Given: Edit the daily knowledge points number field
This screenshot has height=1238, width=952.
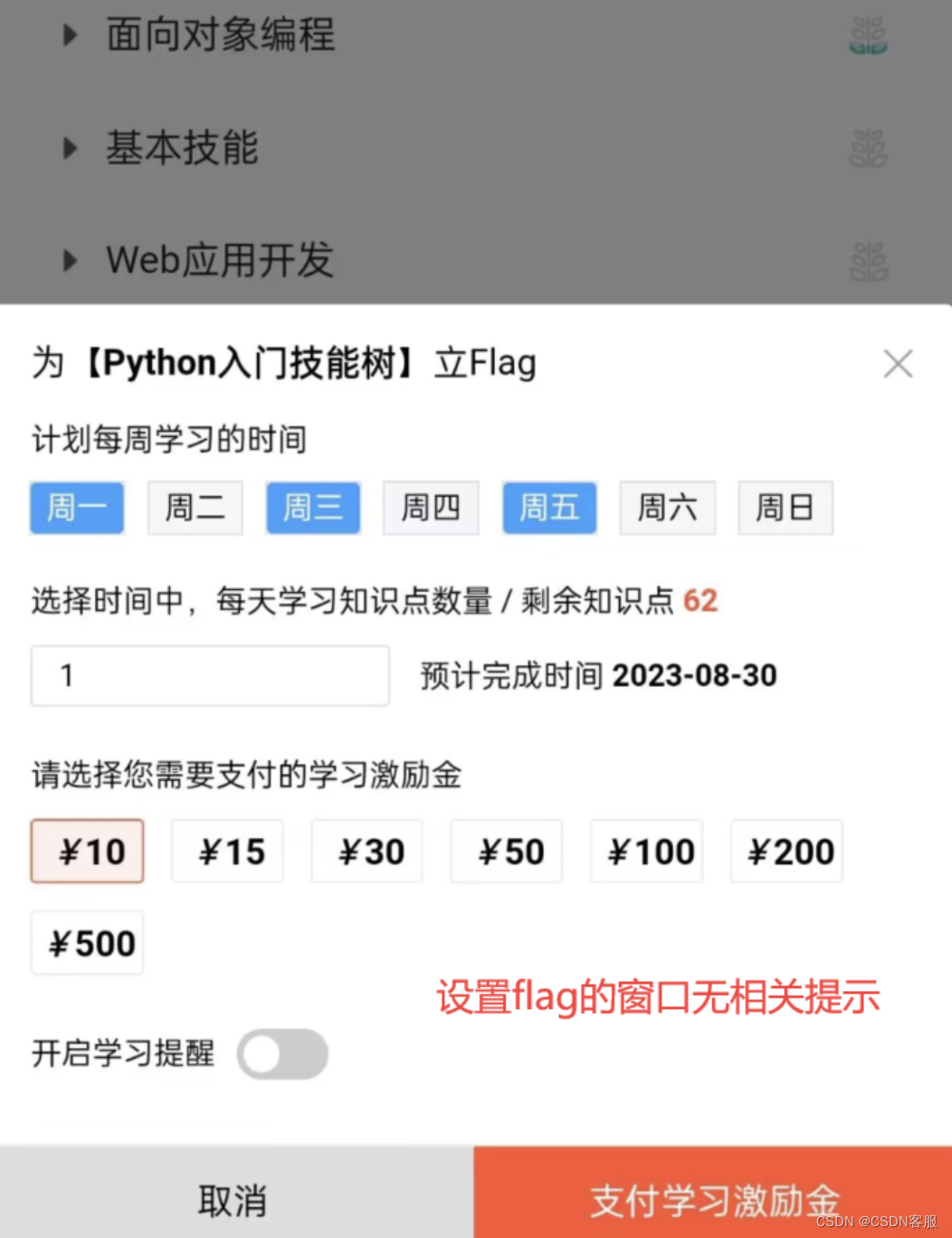Looking at the screenshot, I should (210, 676).
